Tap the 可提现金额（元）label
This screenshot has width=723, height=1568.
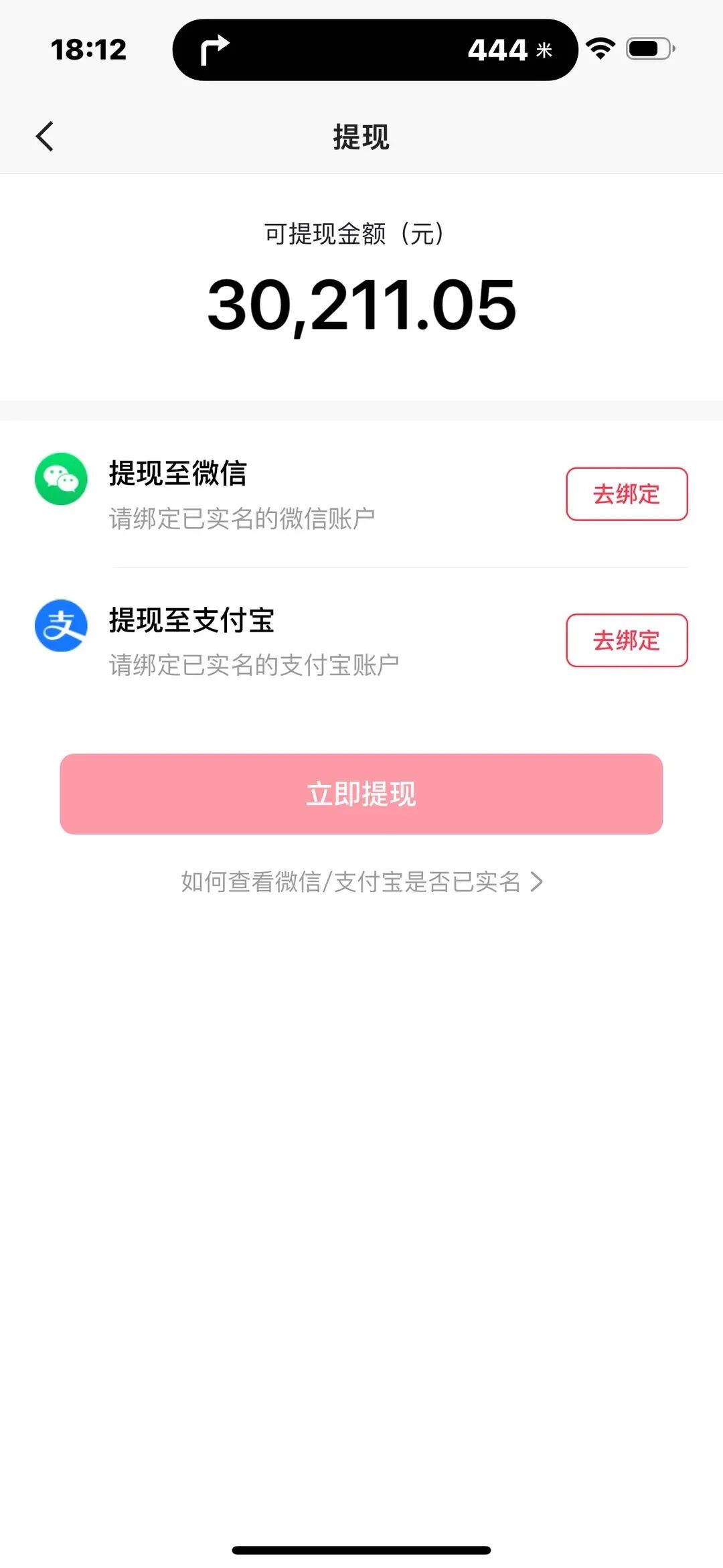click(x=361, y=236)
